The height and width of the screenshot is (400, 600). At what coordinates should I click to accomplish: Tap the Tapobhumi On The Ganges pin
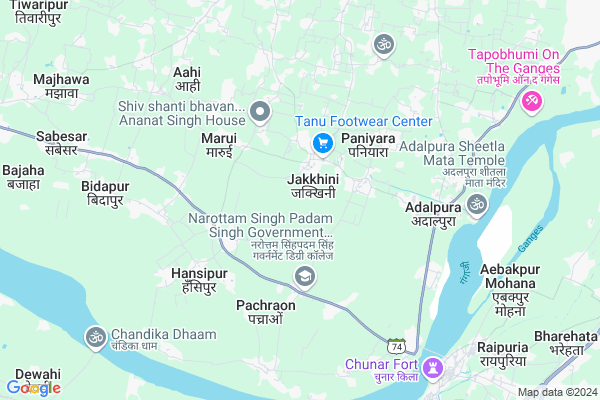click(531, 100)
